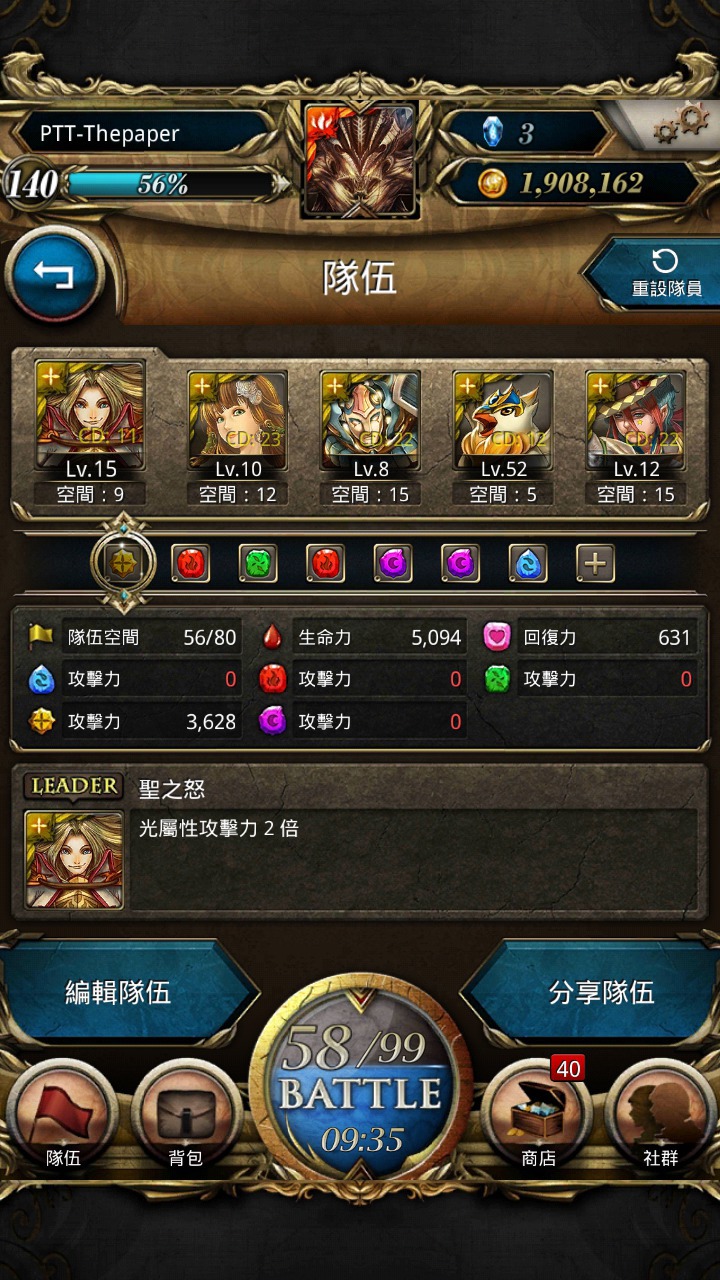Tap 分享隊伍 to share the team

pos(600,991)
